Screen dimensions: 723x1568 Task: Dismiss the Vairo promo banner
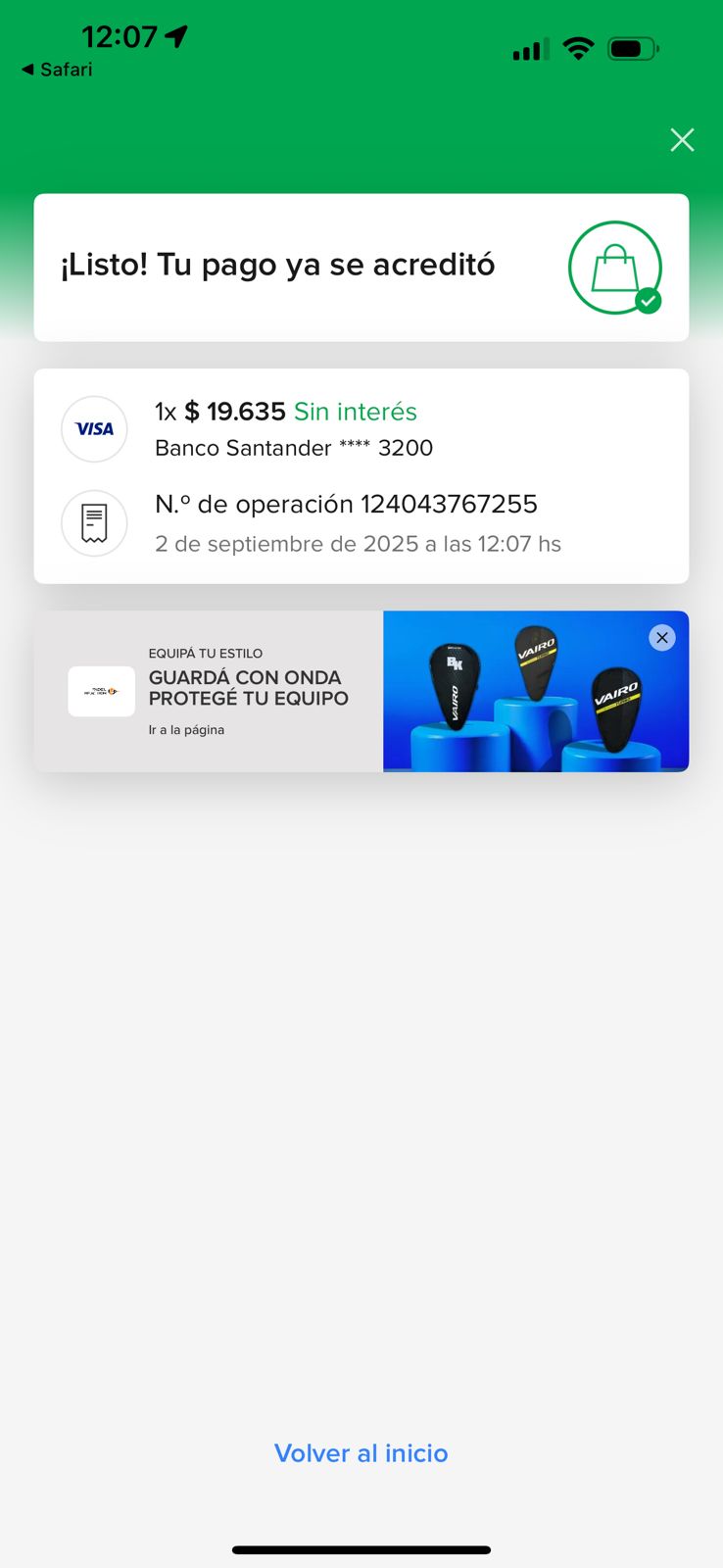click(662, 638)
